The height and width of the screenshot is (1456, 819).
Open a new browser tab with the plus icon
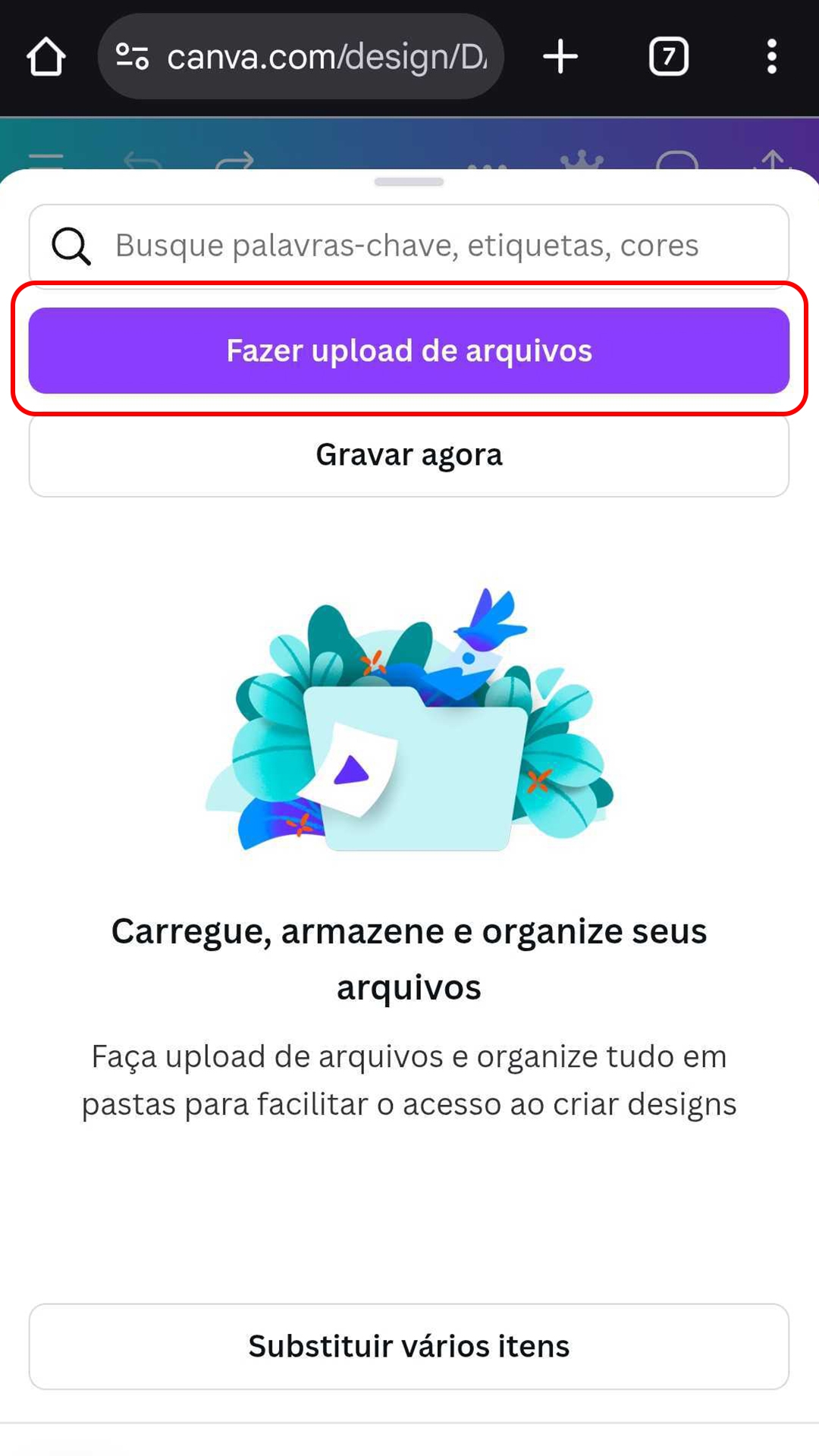coord(560,56)
